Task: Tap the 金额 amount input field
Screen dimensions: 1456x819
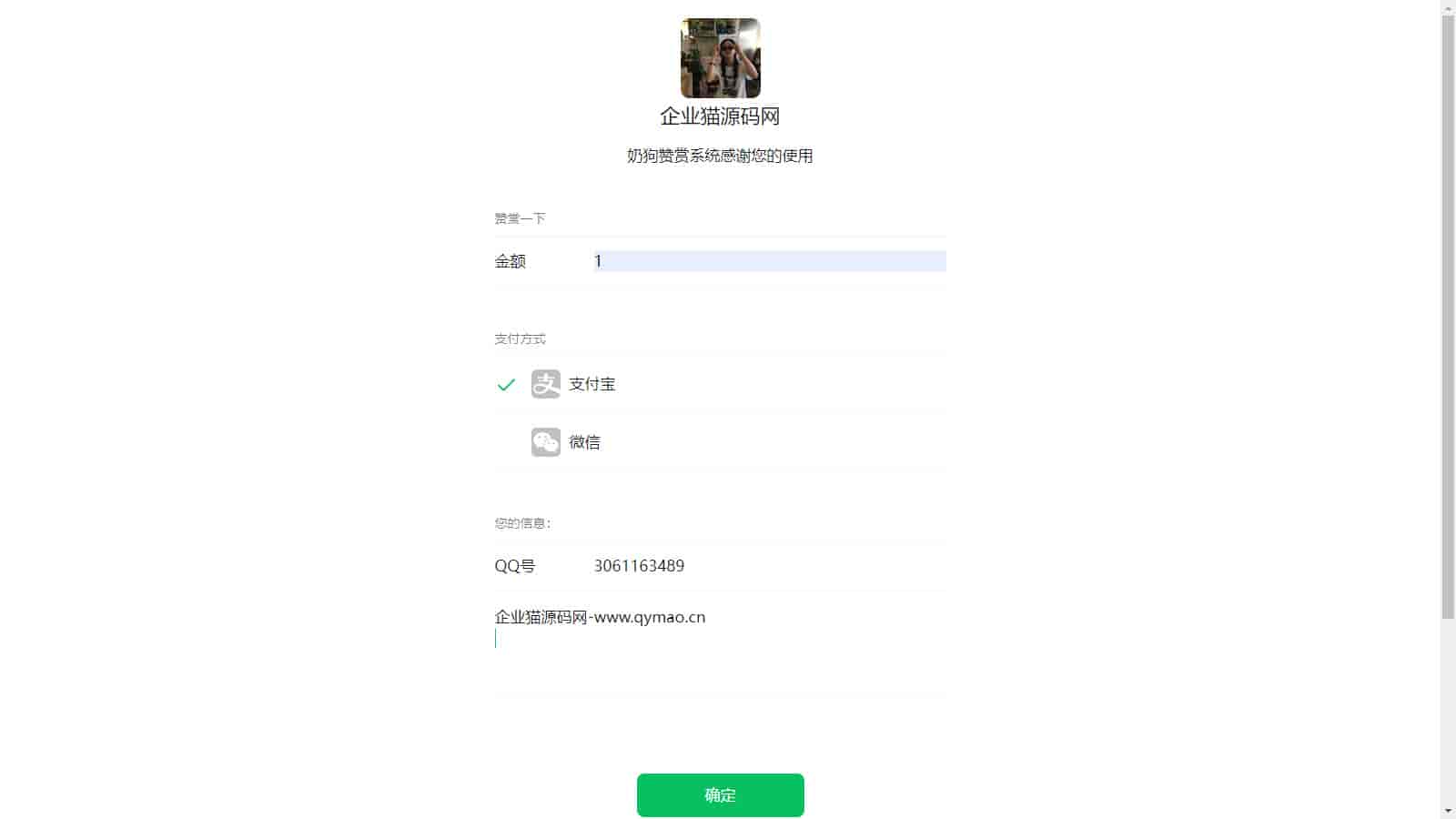Action: tap(769, 261)
